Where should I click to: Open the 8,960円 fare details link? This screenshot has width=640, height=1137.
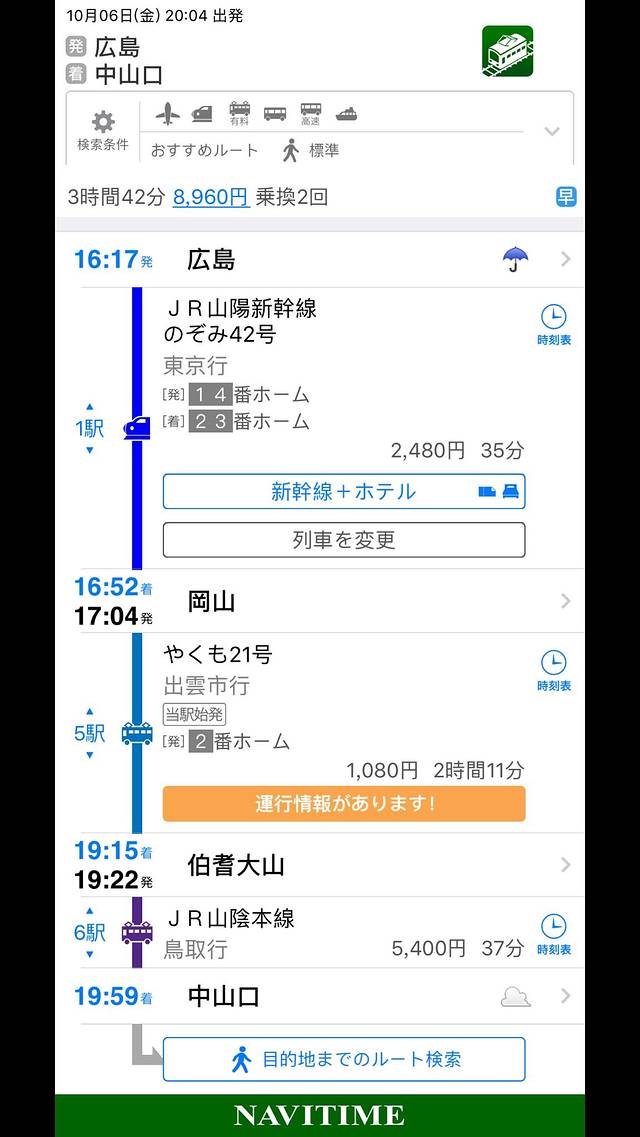(210, 197)
